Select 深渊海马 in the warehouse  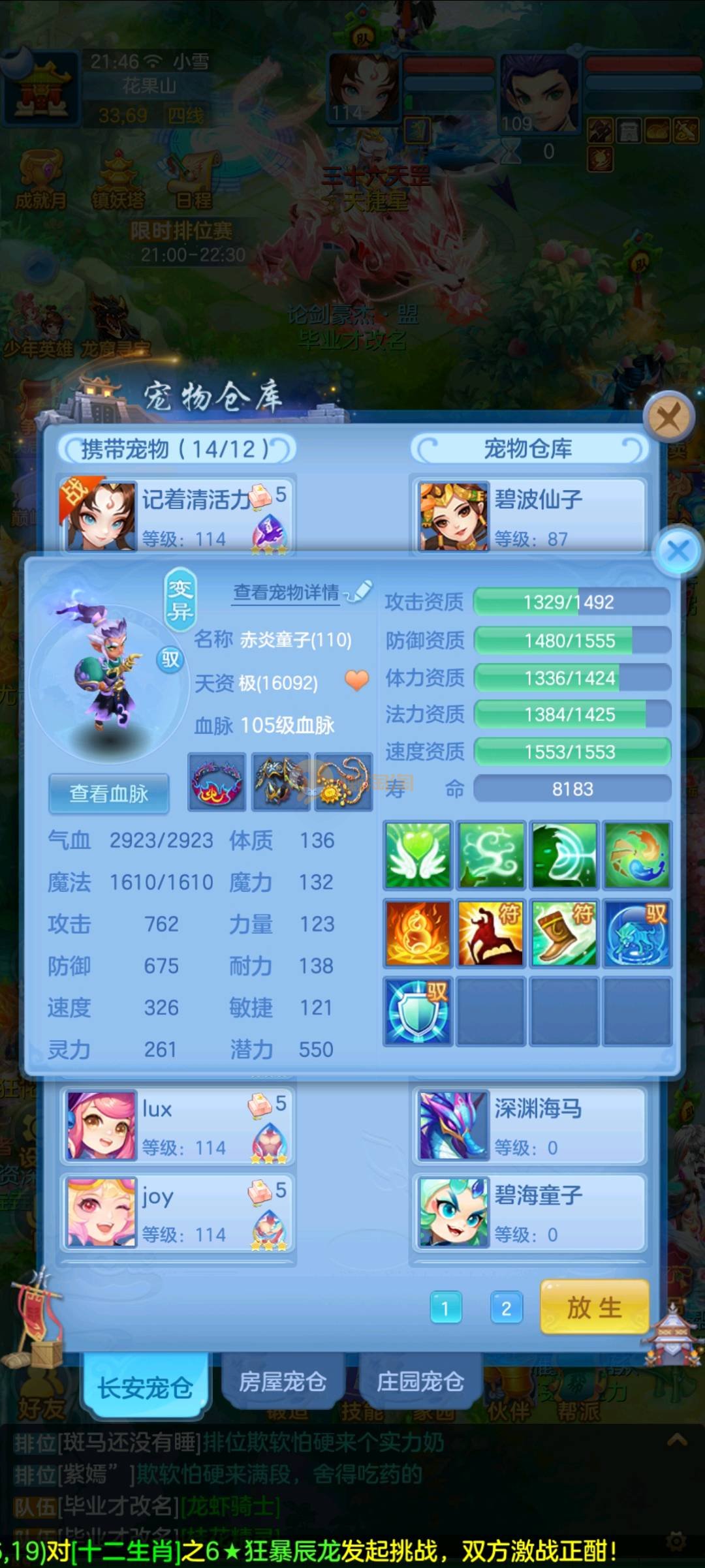click(529, 1126)
